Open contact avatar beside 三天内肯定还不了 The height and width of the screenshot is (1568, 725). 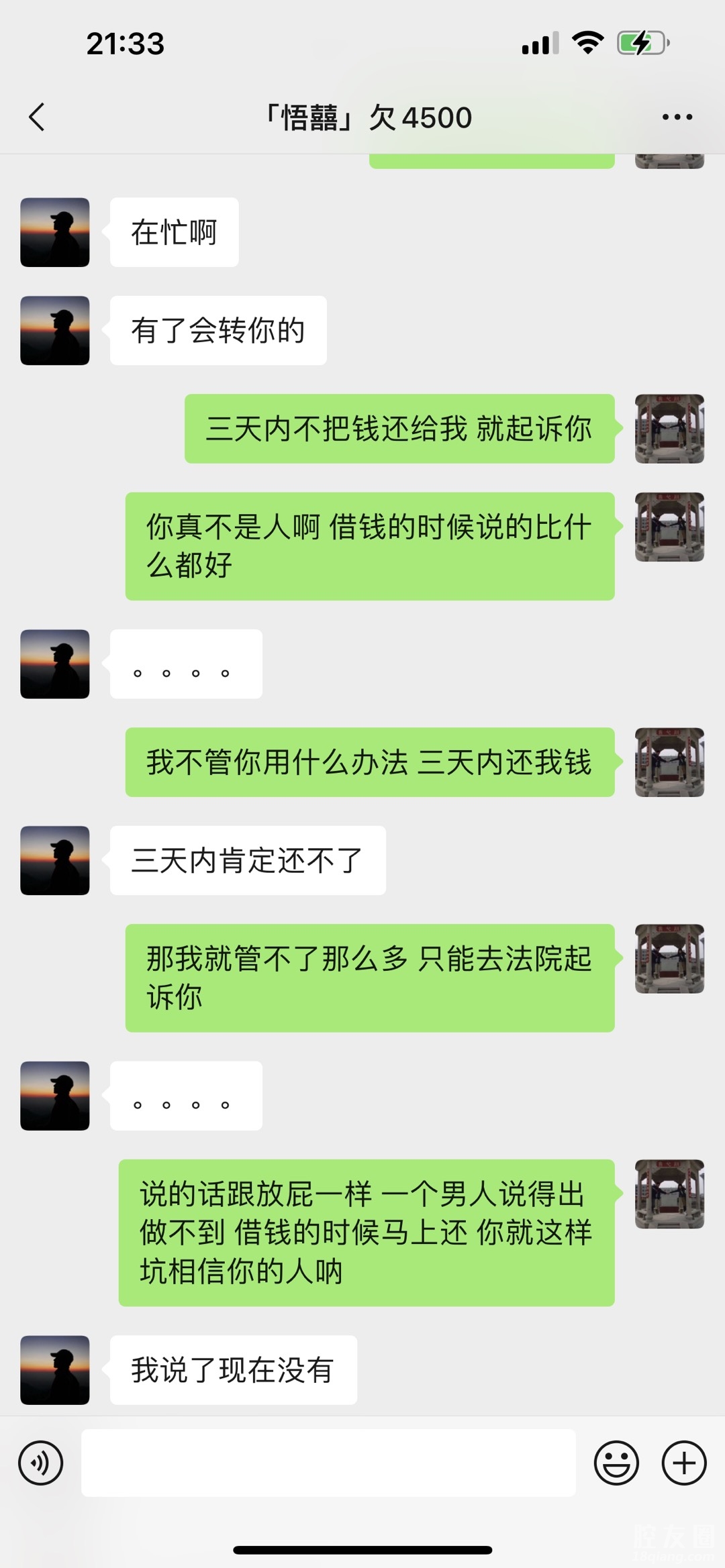(x=55, y=860)
